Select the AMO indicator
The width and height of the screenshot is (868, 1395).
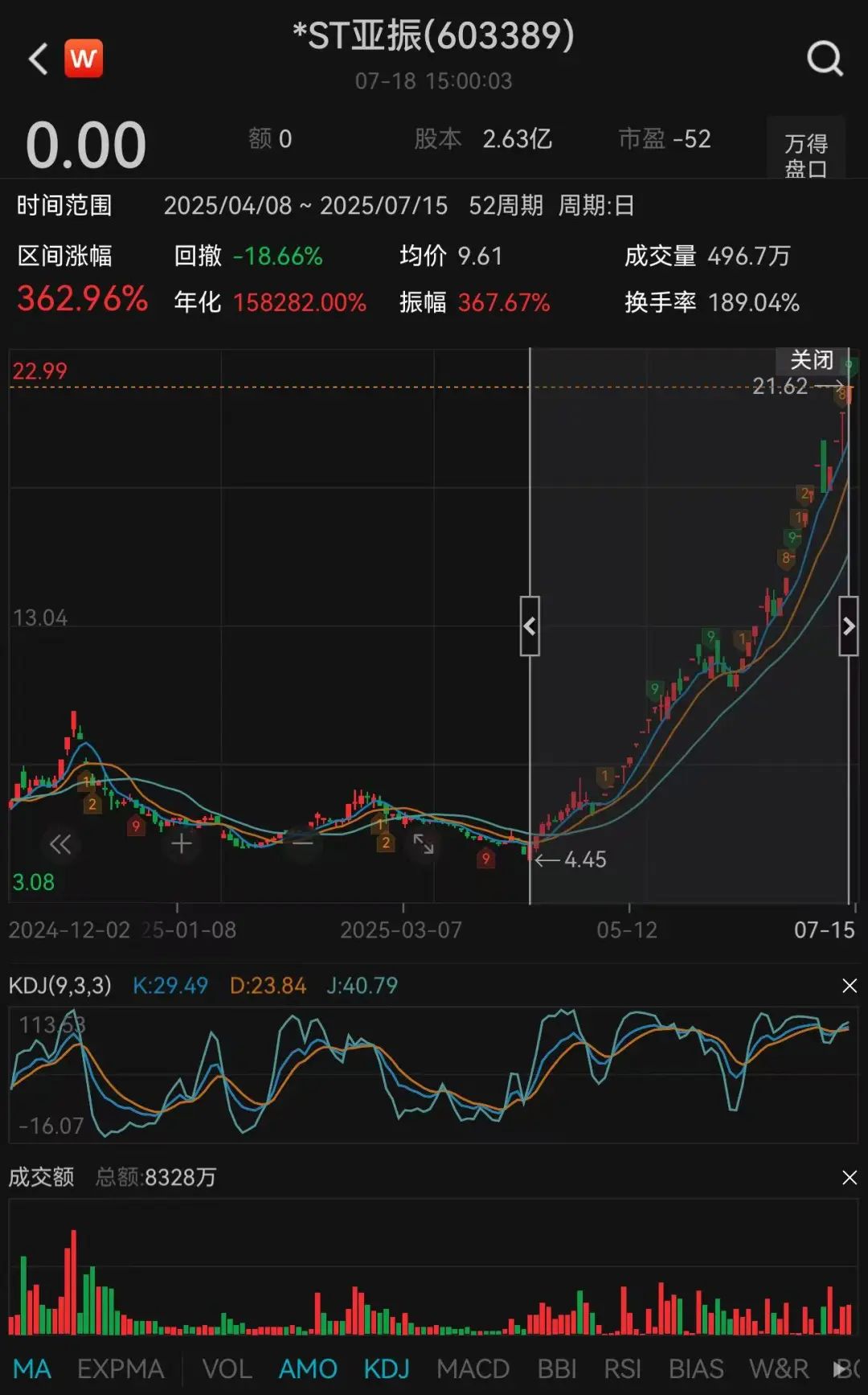tap(308, 1368)
